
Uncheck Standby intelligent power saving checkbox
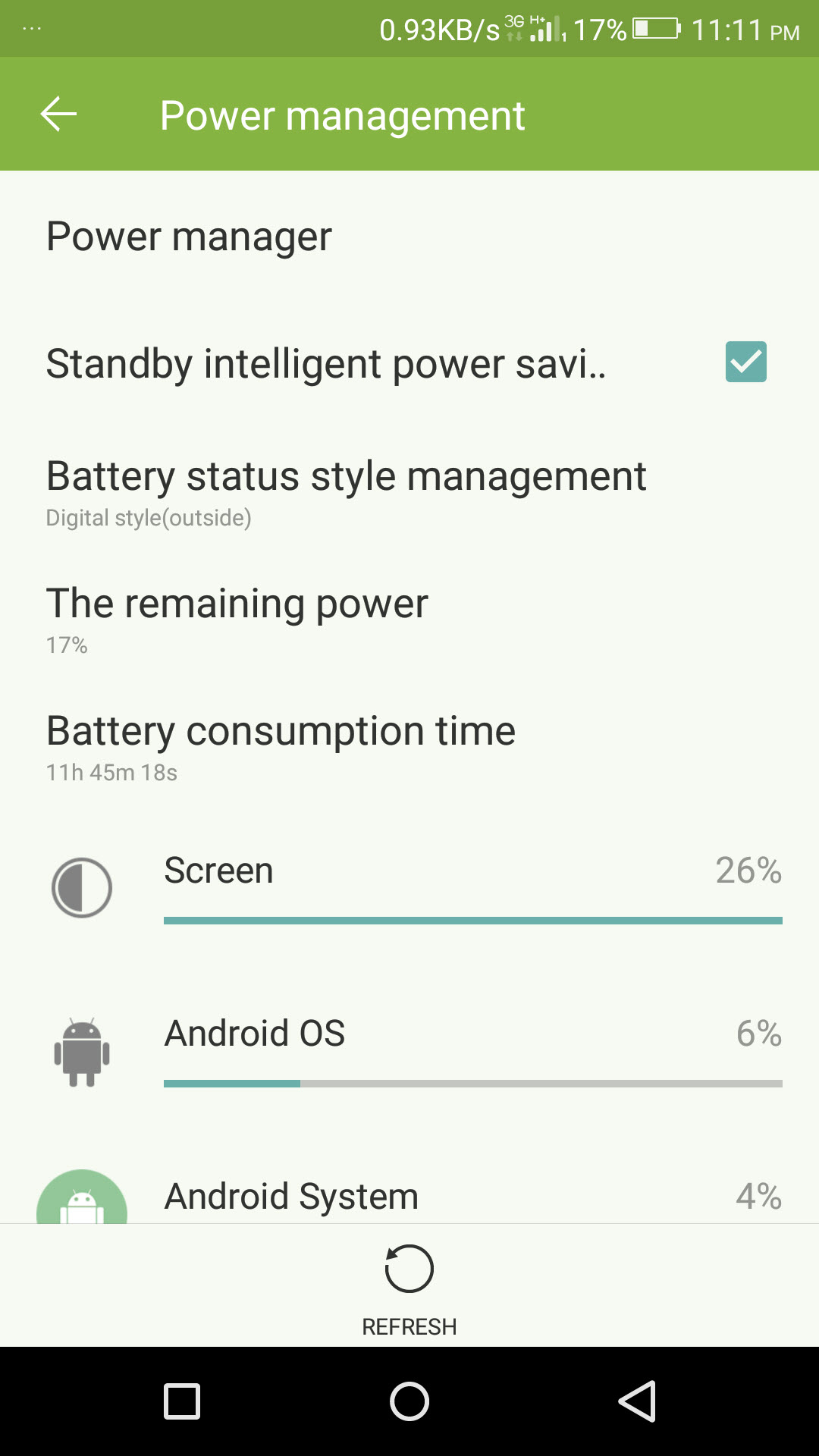(745, 362)
